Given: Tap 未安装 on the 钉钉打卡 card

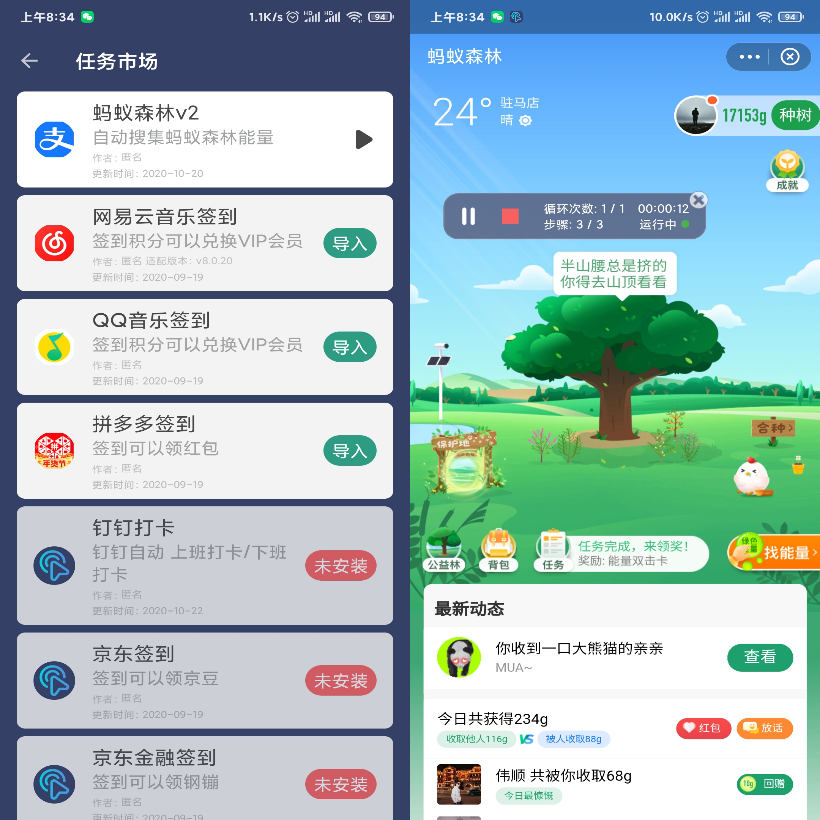Looking at the screenshot, I should (341, 566).
